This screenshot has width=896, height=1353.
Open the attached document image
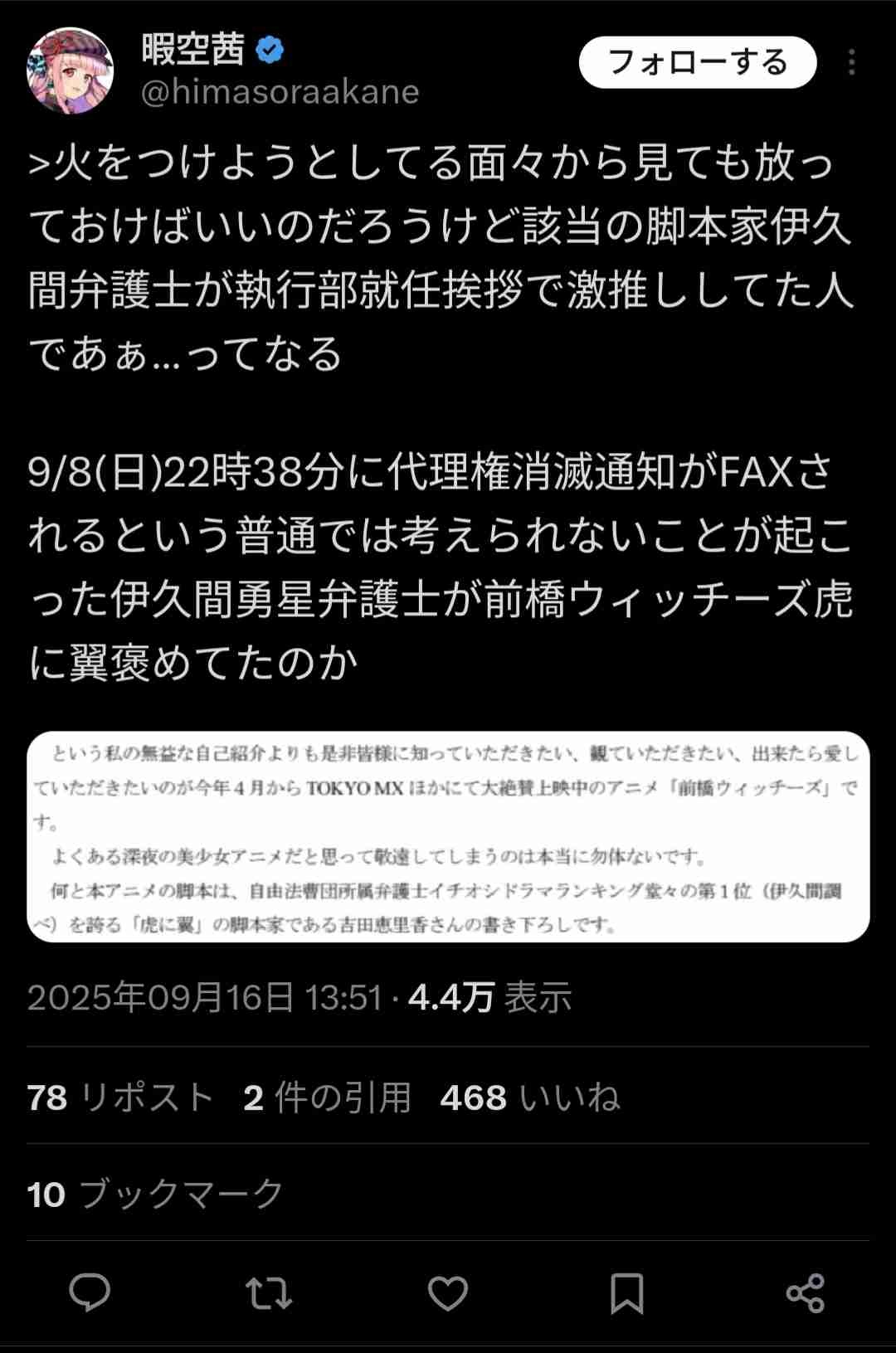pos(448,836)
